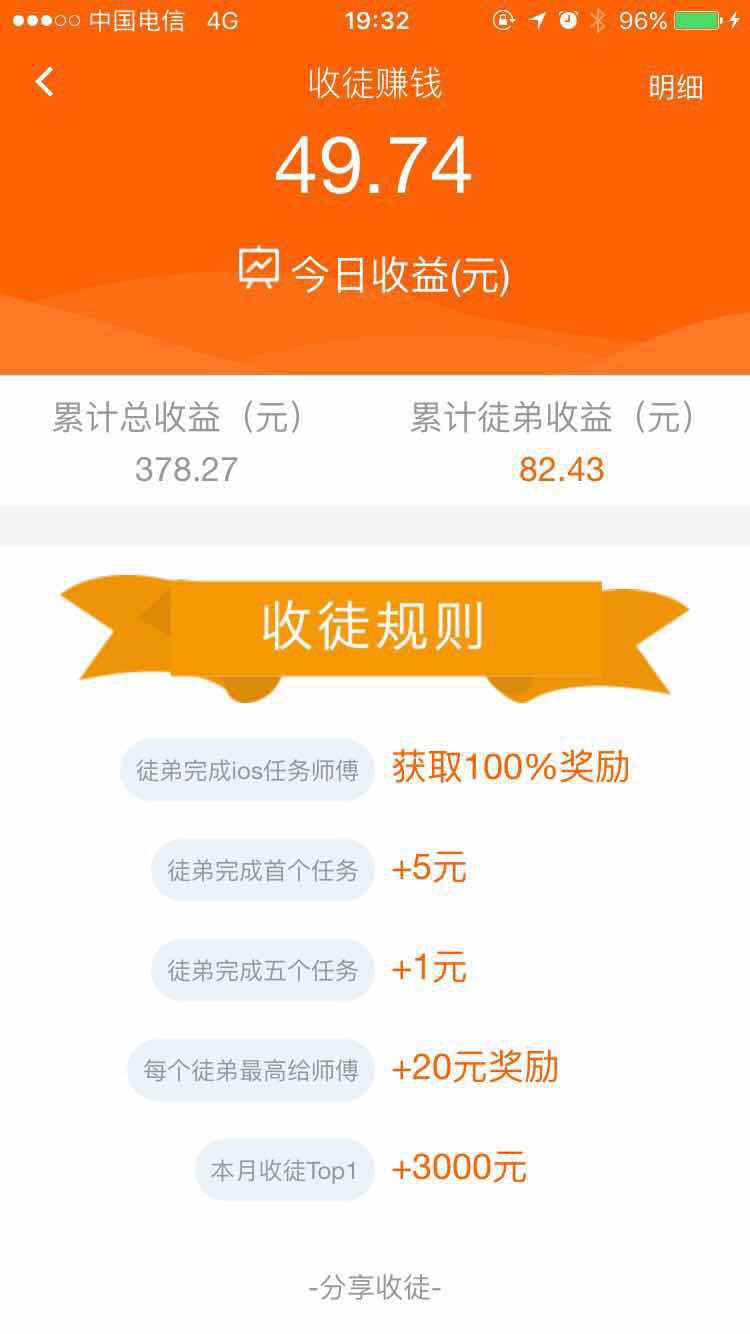Viewport: 750px width, 1334px height.
Task: Open the 明细 details page
Action: [675, 88]
